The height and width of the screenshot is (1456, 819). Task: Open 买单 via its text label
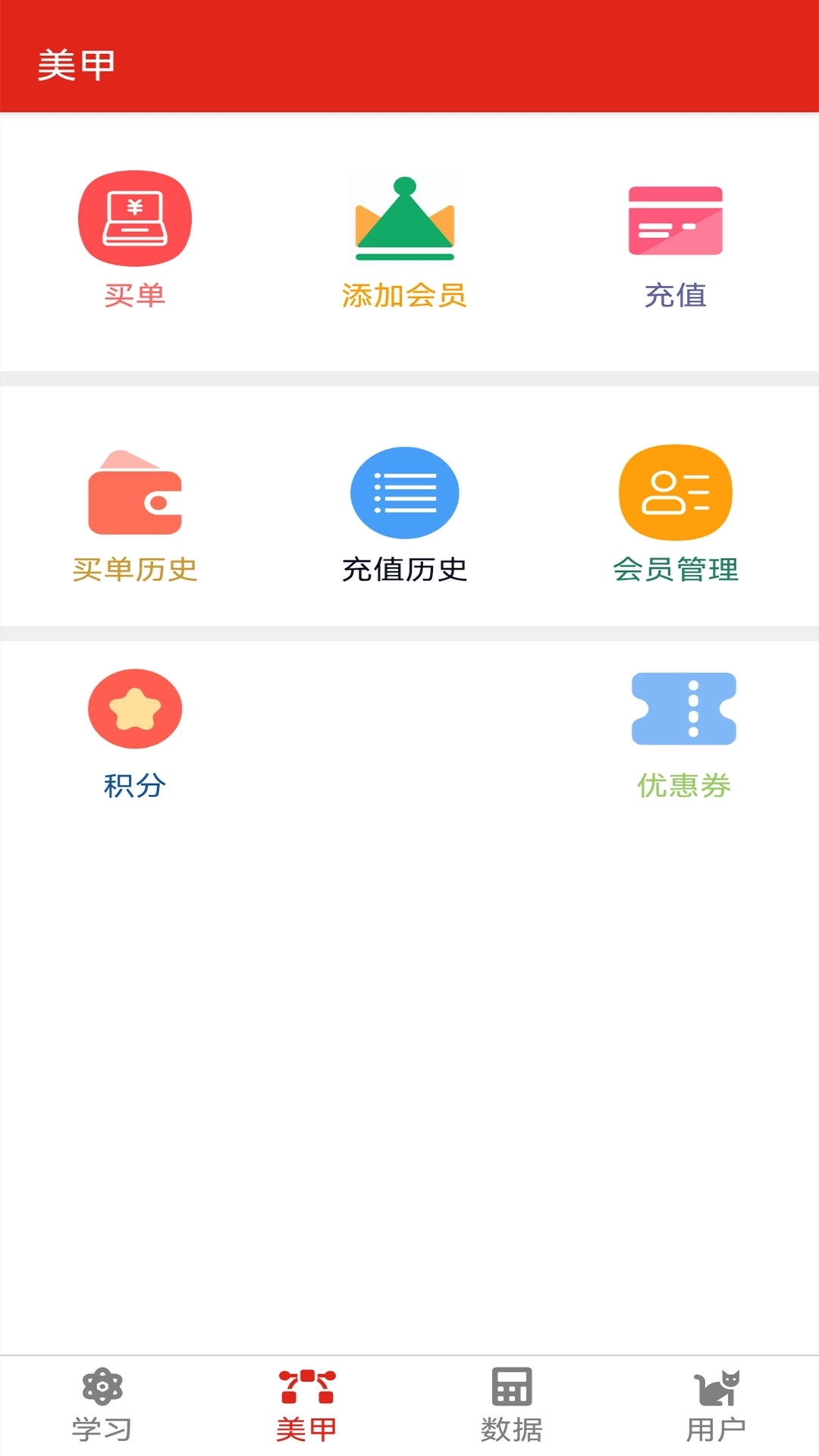[135, 296]
